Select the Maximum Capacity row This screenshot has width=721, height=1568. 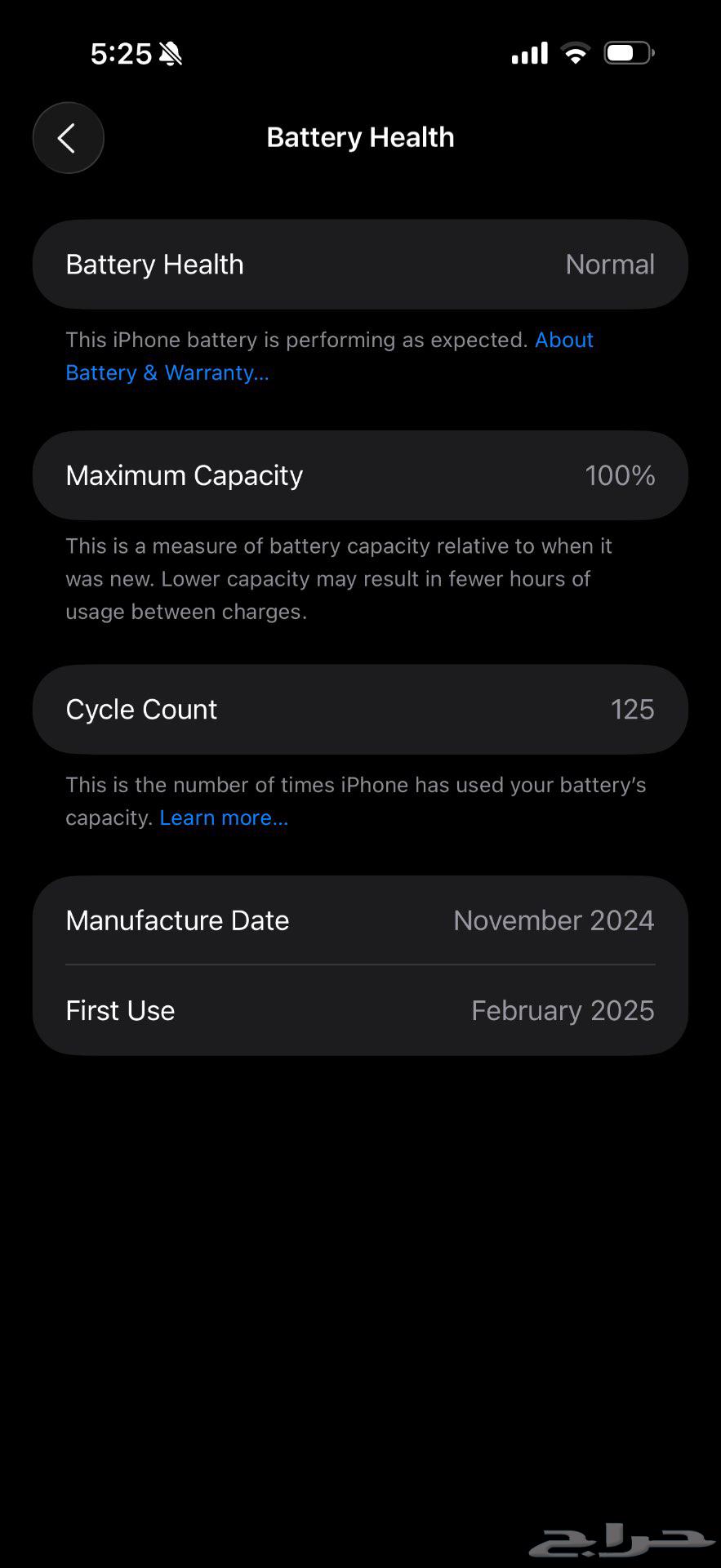(x=360, y=475)
